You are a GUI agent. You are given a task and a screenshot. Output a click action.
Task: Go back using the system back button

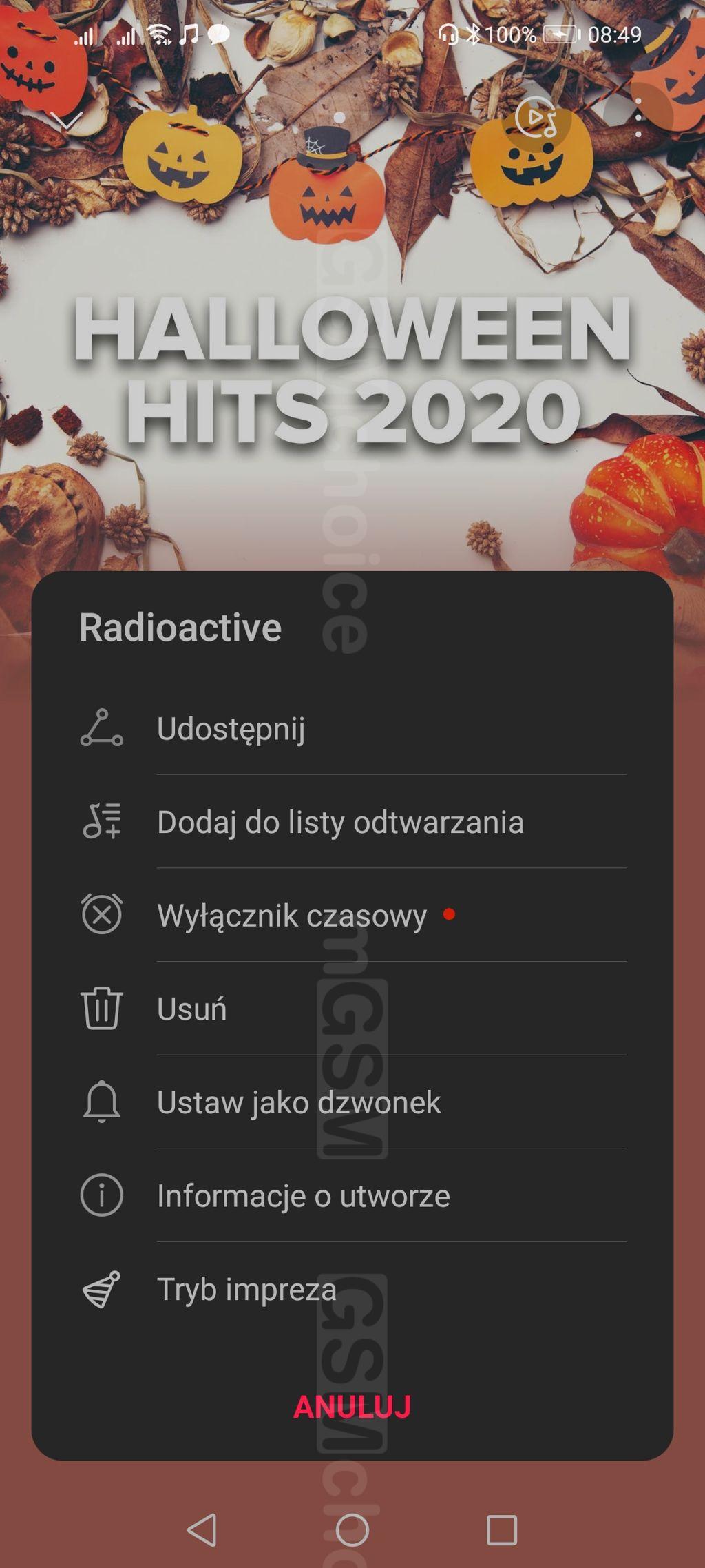[x=202, y=1530]
